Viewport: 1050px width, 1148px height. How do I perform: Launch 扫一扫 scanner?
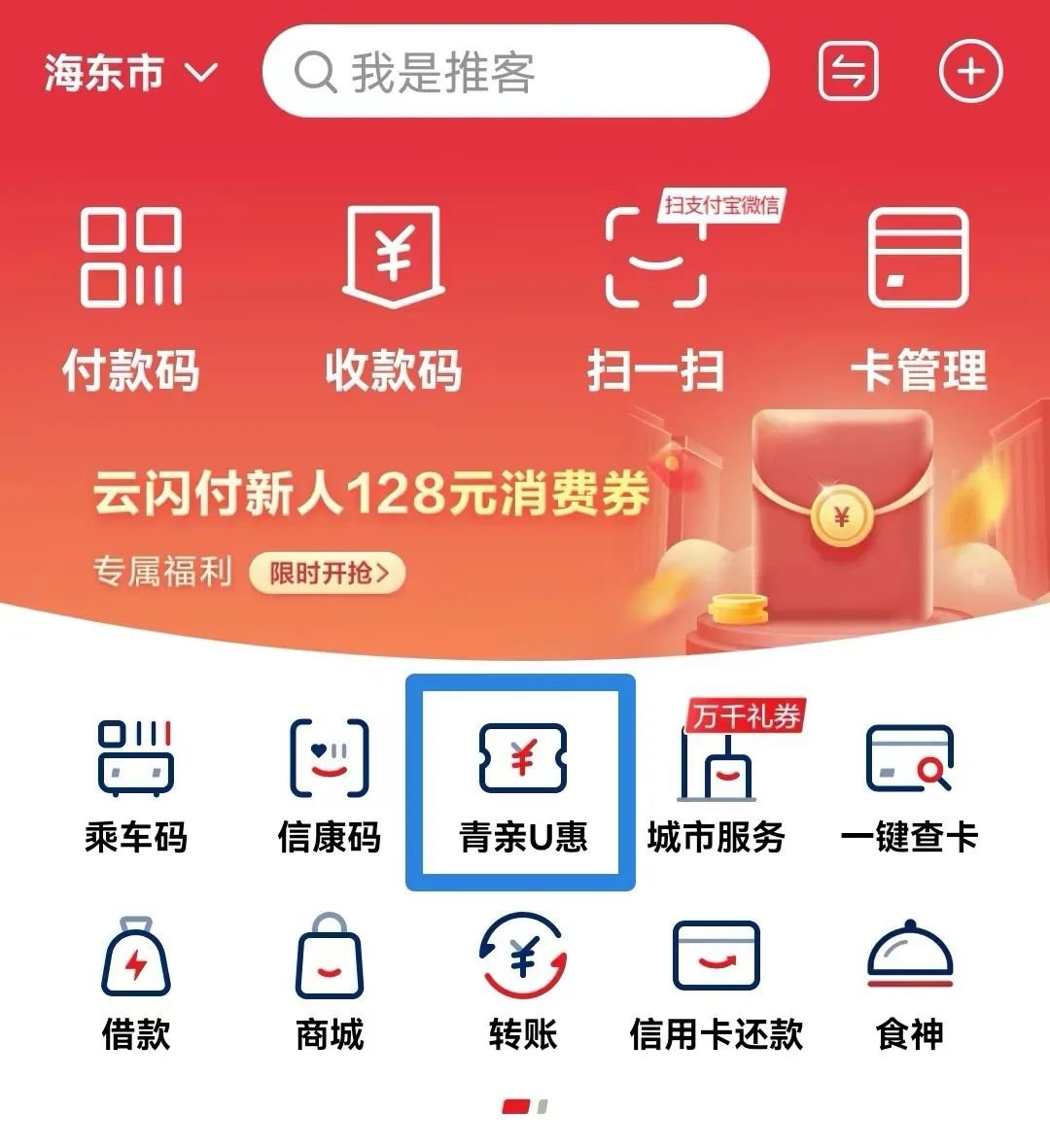click(655, 298)
